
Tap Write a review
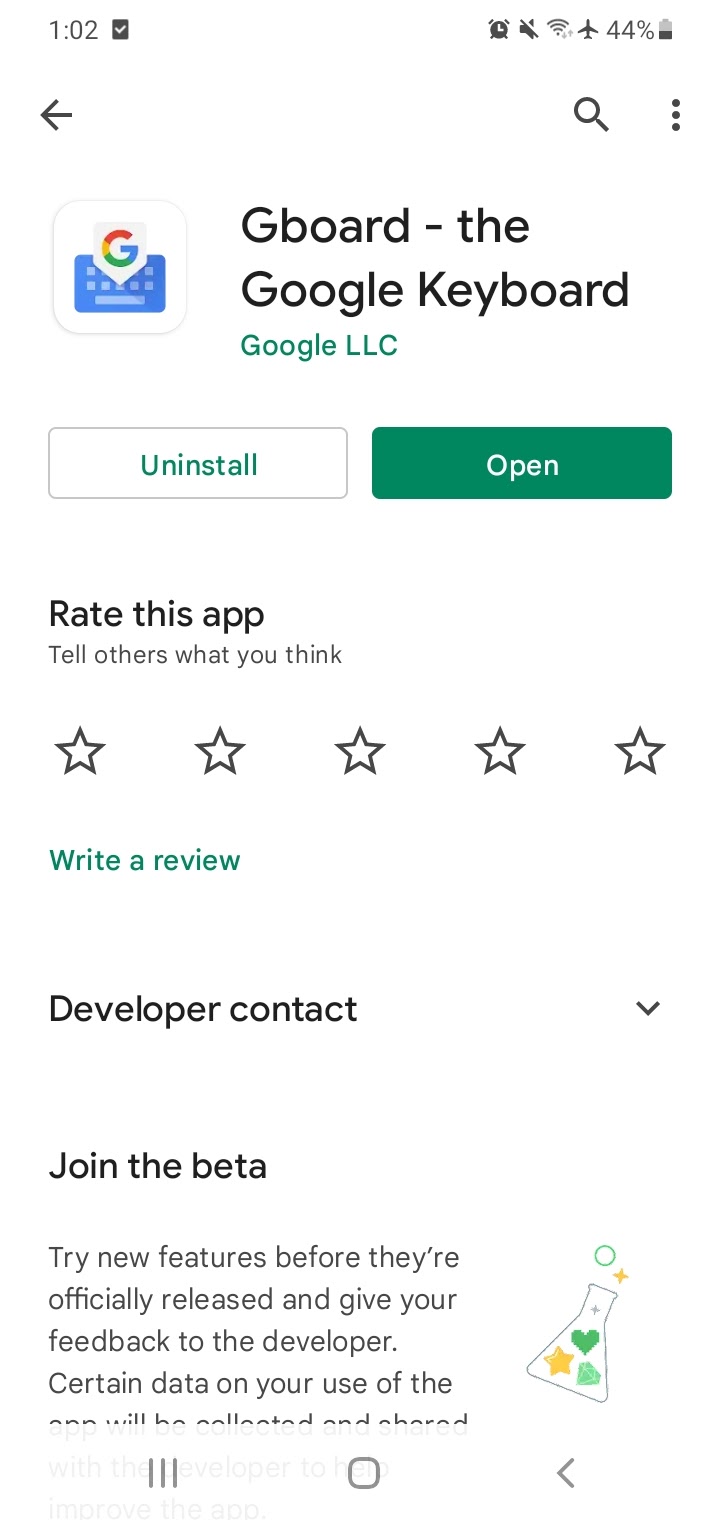(145, 860)
